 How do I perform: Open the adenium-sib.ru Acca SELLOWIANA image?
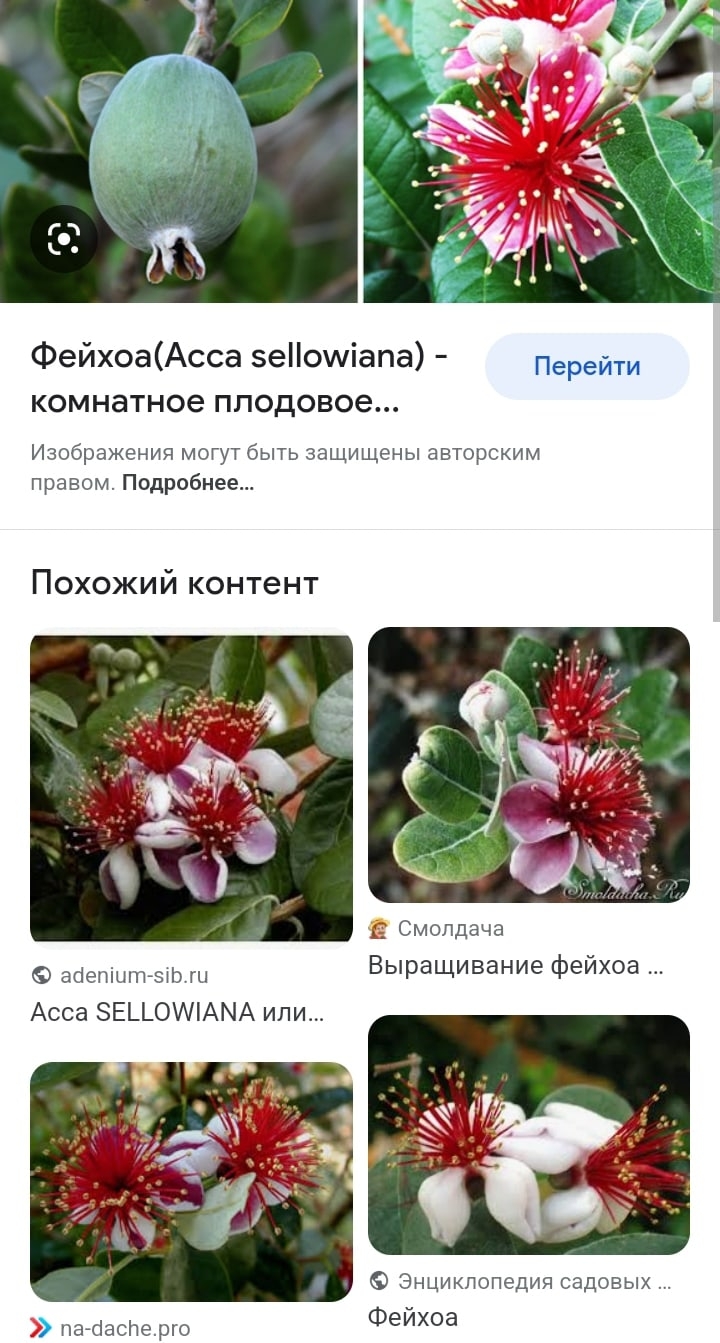[x=191, y=787]
